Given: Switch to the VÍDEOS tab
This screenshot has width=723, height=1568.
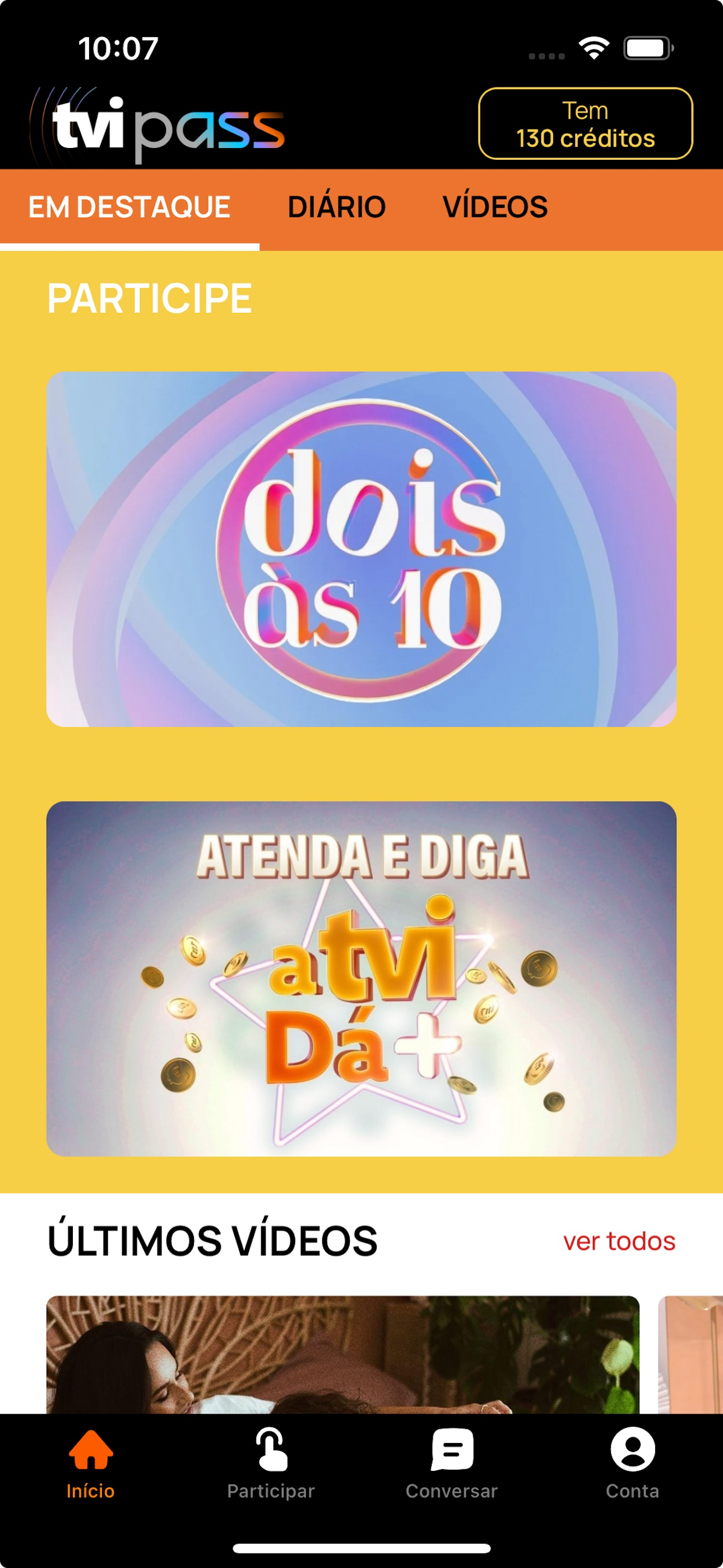Looking at the screenshot, I should (x=496, y=206).
